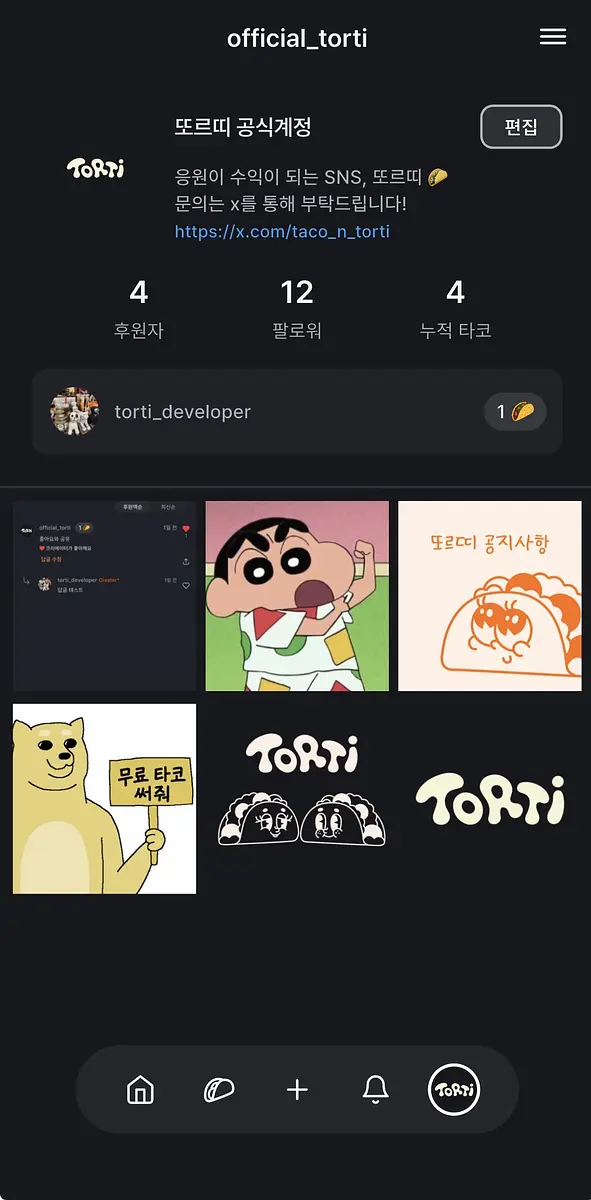Create a new post with plus
This screenshot has width=591, height=1200.
[297, 1089]
